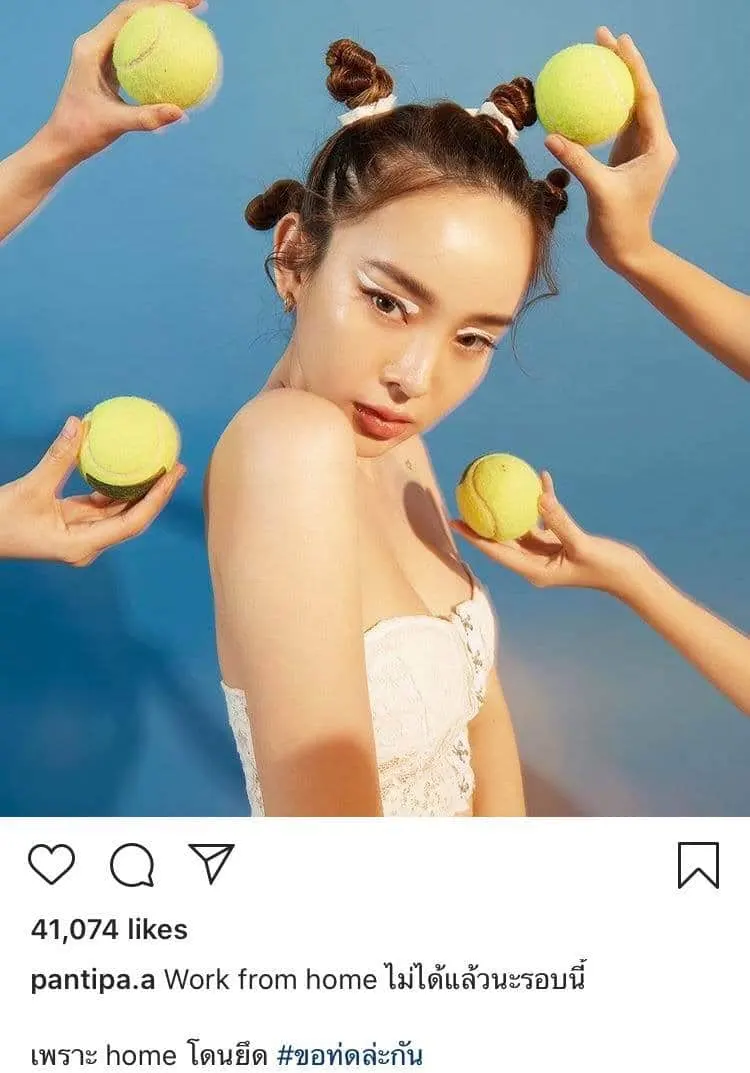Open the #ขอท่ดล่ะกัน hashtag
Image resolution: width=750 pixels, height=1073 pixels.
click(x=348, y=1055)
